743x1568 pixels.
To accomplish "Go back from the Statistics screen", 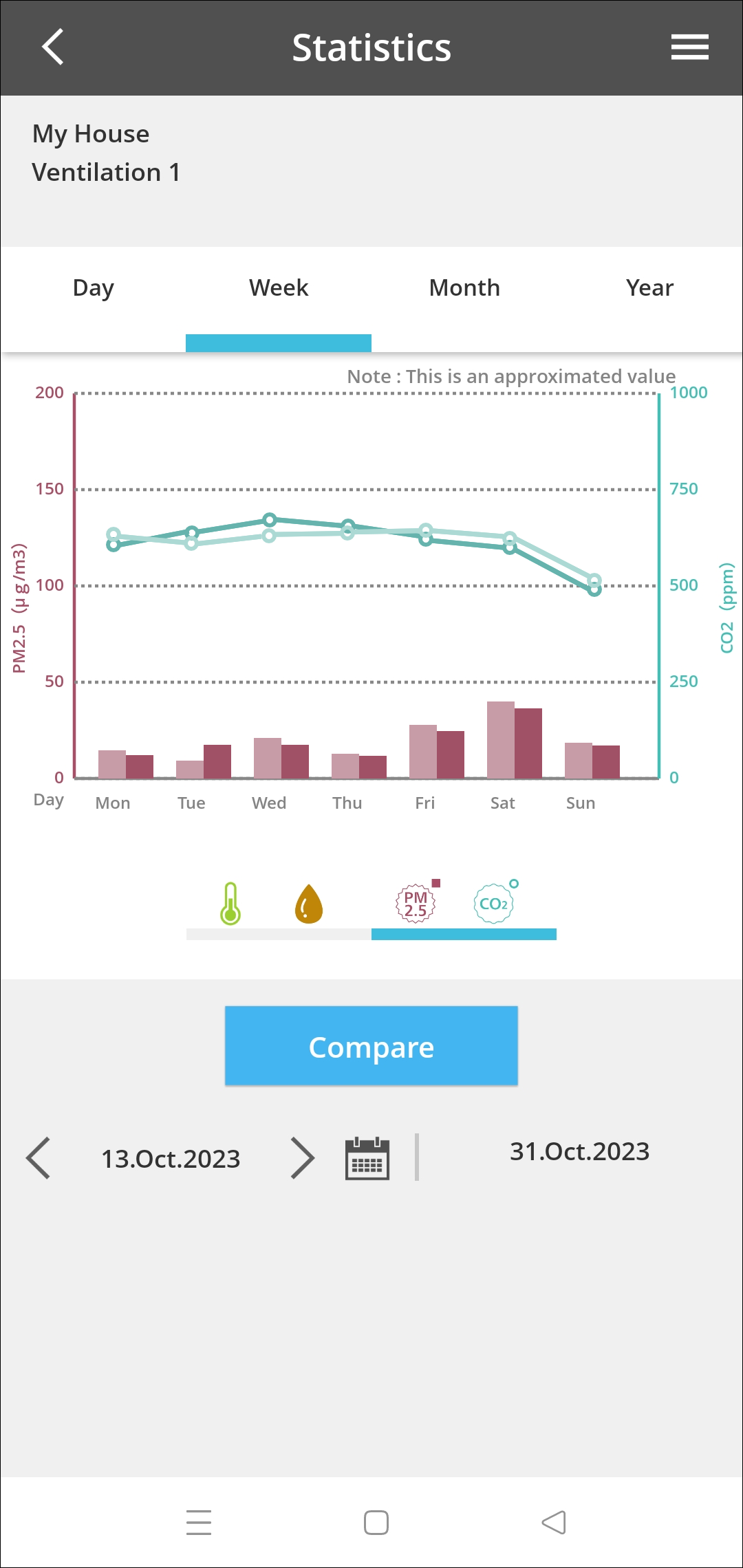I will click(52, 47).
